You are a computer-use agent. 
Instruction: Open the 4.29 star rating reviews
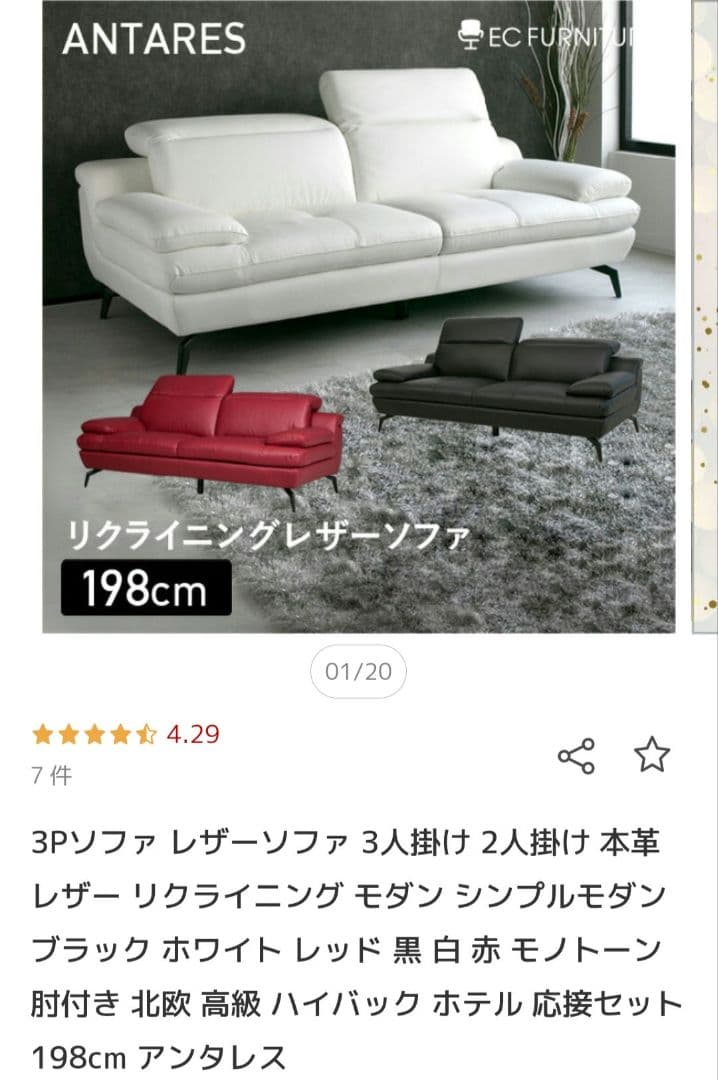pos(125,735)
